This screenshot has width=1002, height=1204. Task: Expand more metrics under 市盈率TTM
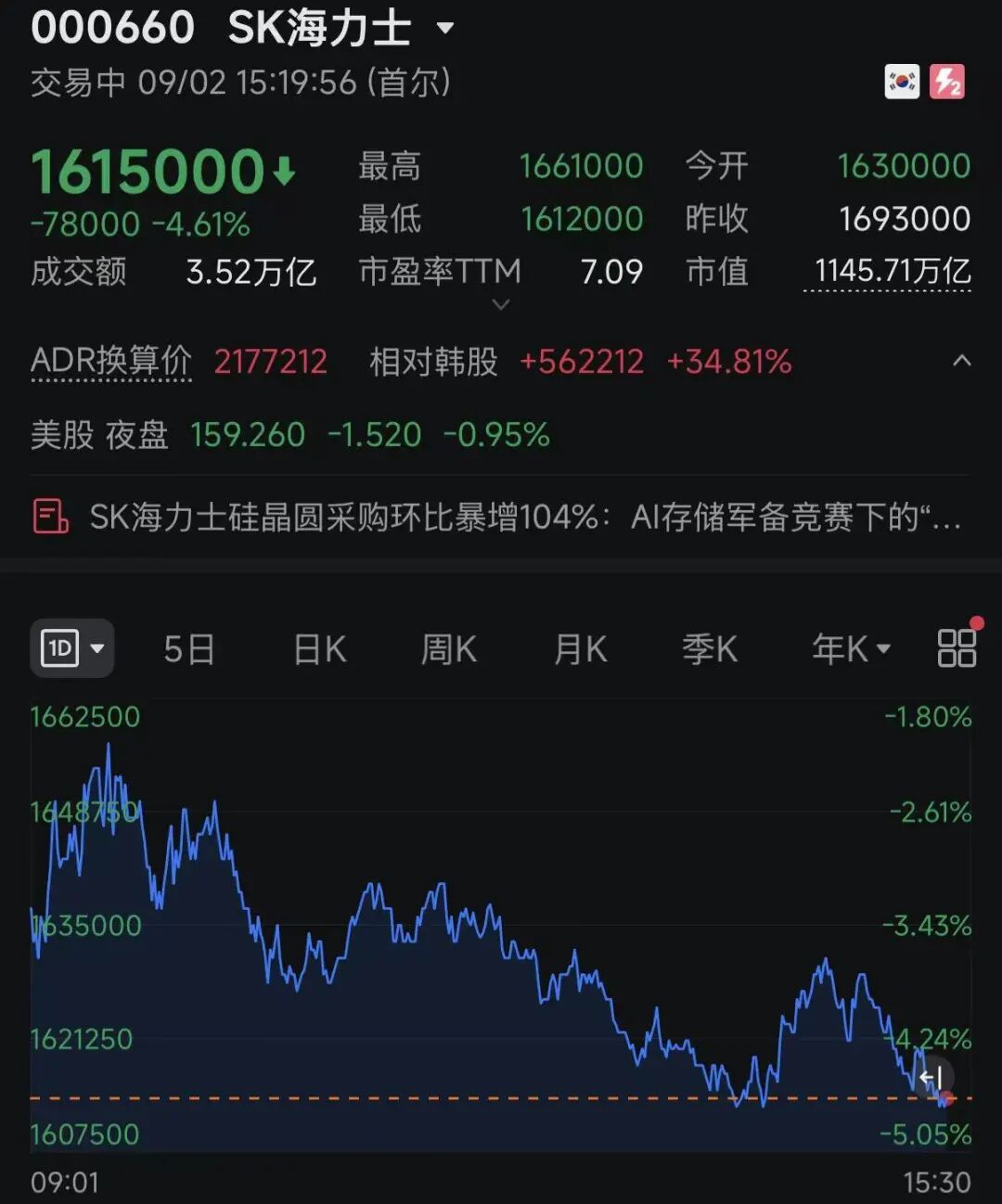(500, 303)
